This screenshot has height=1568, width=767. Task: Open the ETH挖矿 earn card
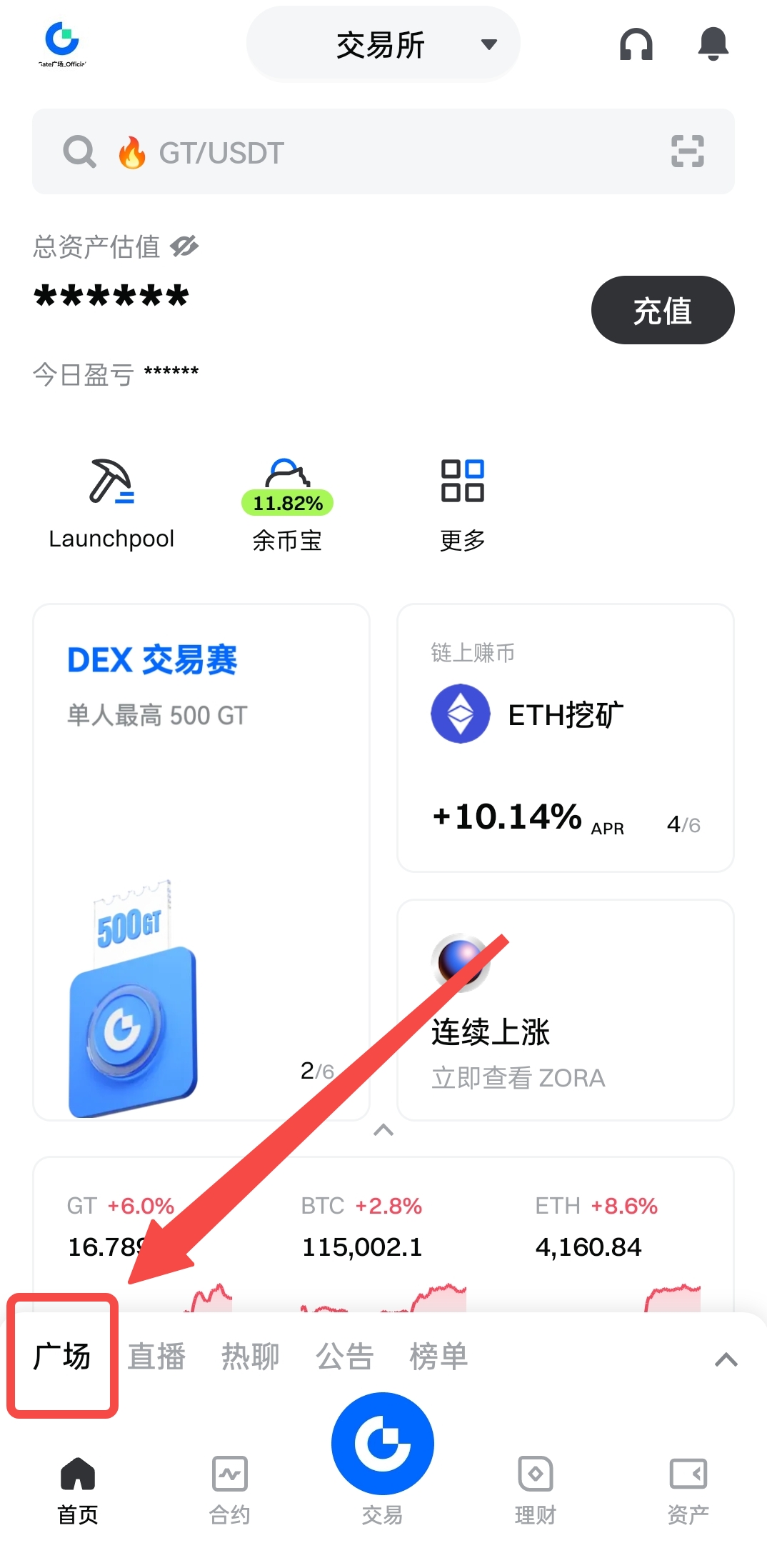565,737
